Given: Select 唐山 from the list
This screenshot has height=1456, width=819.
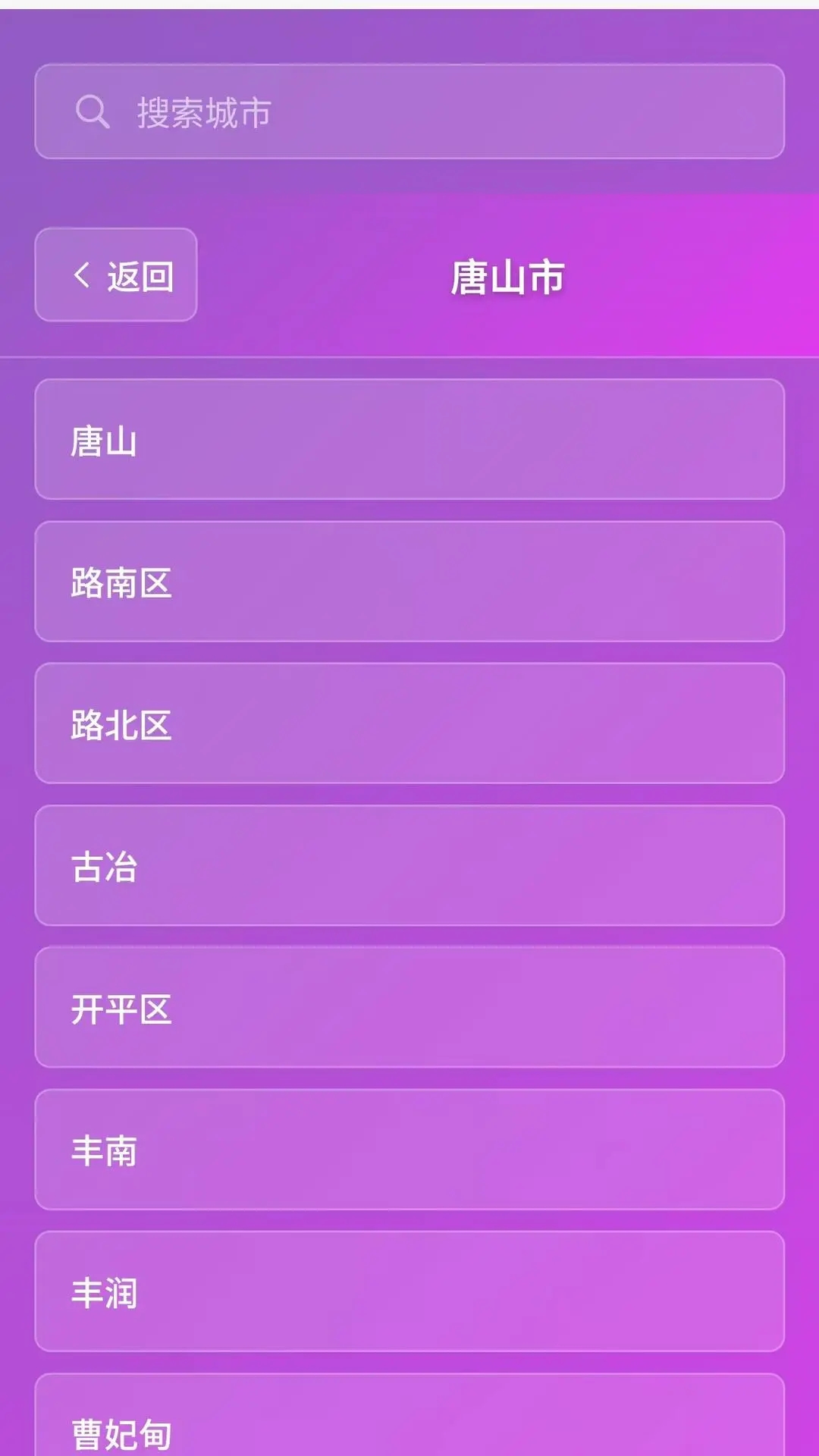Looking at the screenshot, I should [409, 439].
